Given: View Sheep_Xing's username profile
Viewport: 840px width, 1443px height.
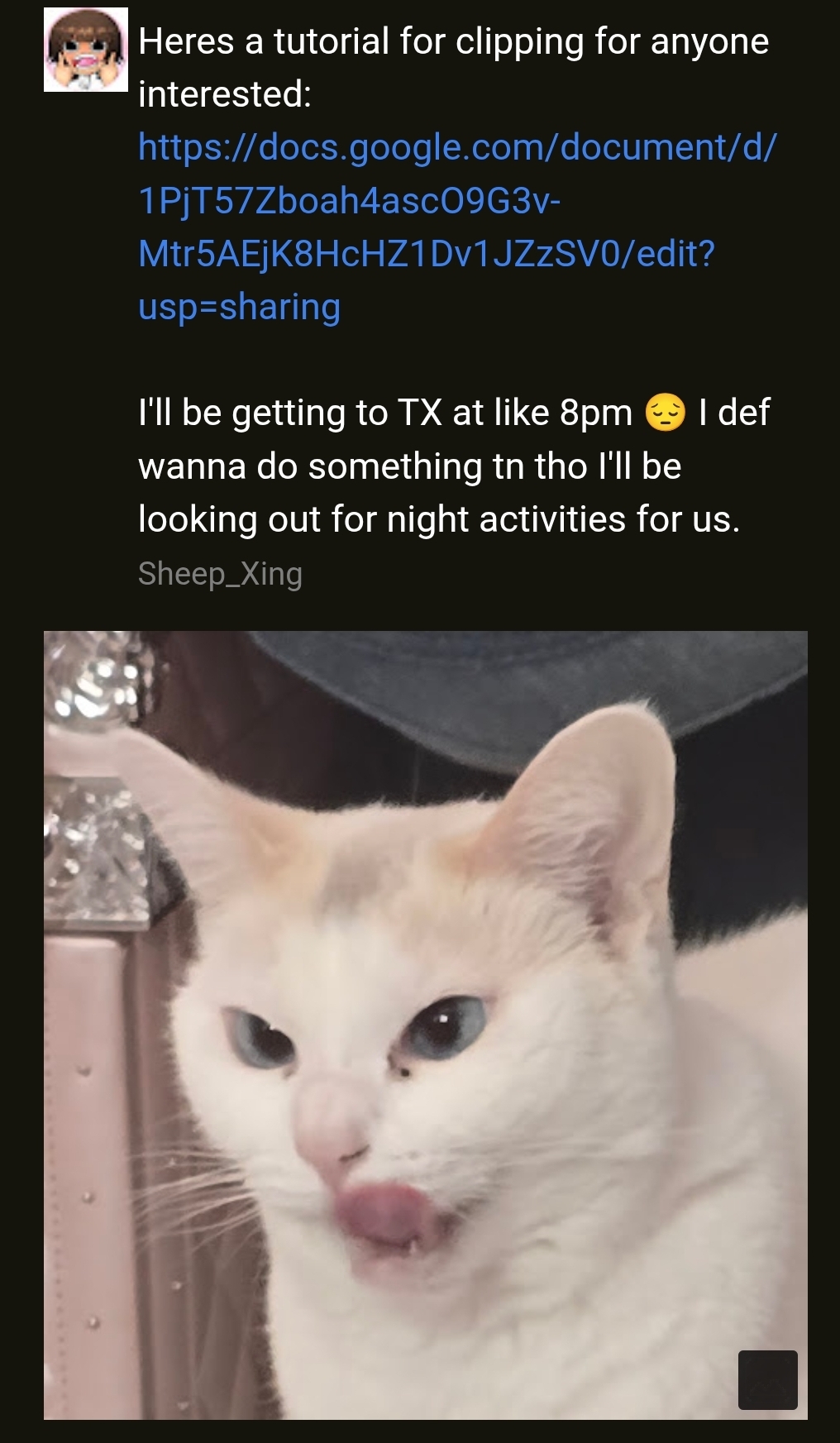Looking at the screenshot, I should (220, 573).
